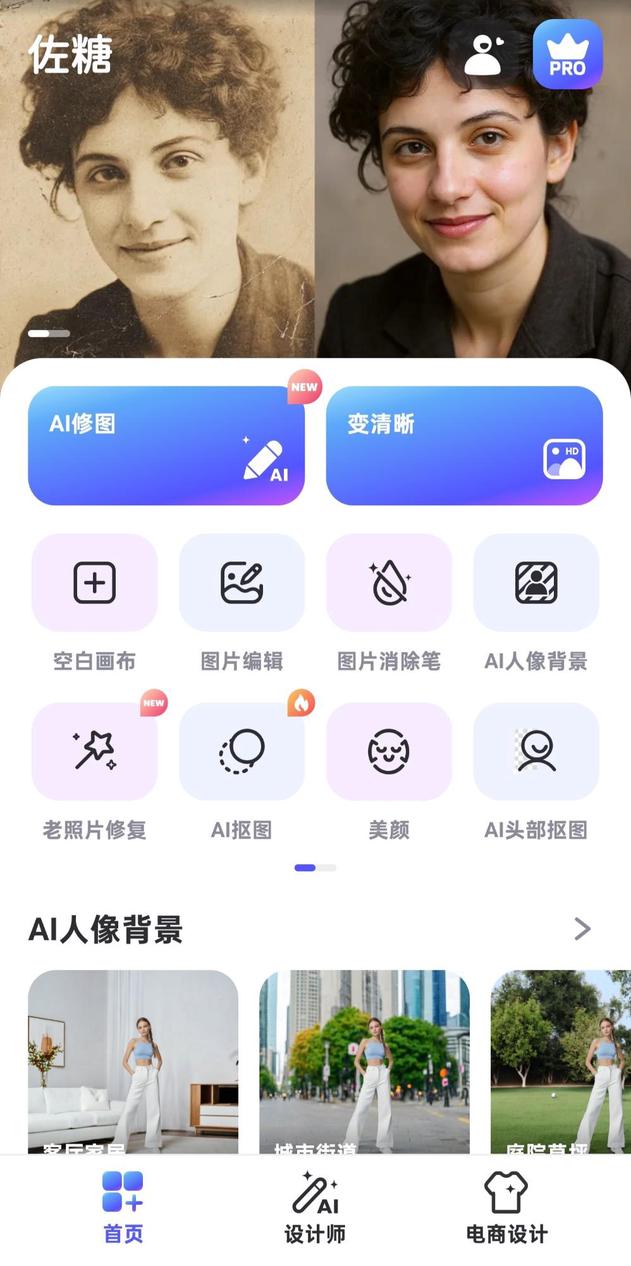Image resolution: width=631 pixels, height=1266 pixels.
Task: Expand AI人像背景 section with the arrow
Action: click(583, 929)
